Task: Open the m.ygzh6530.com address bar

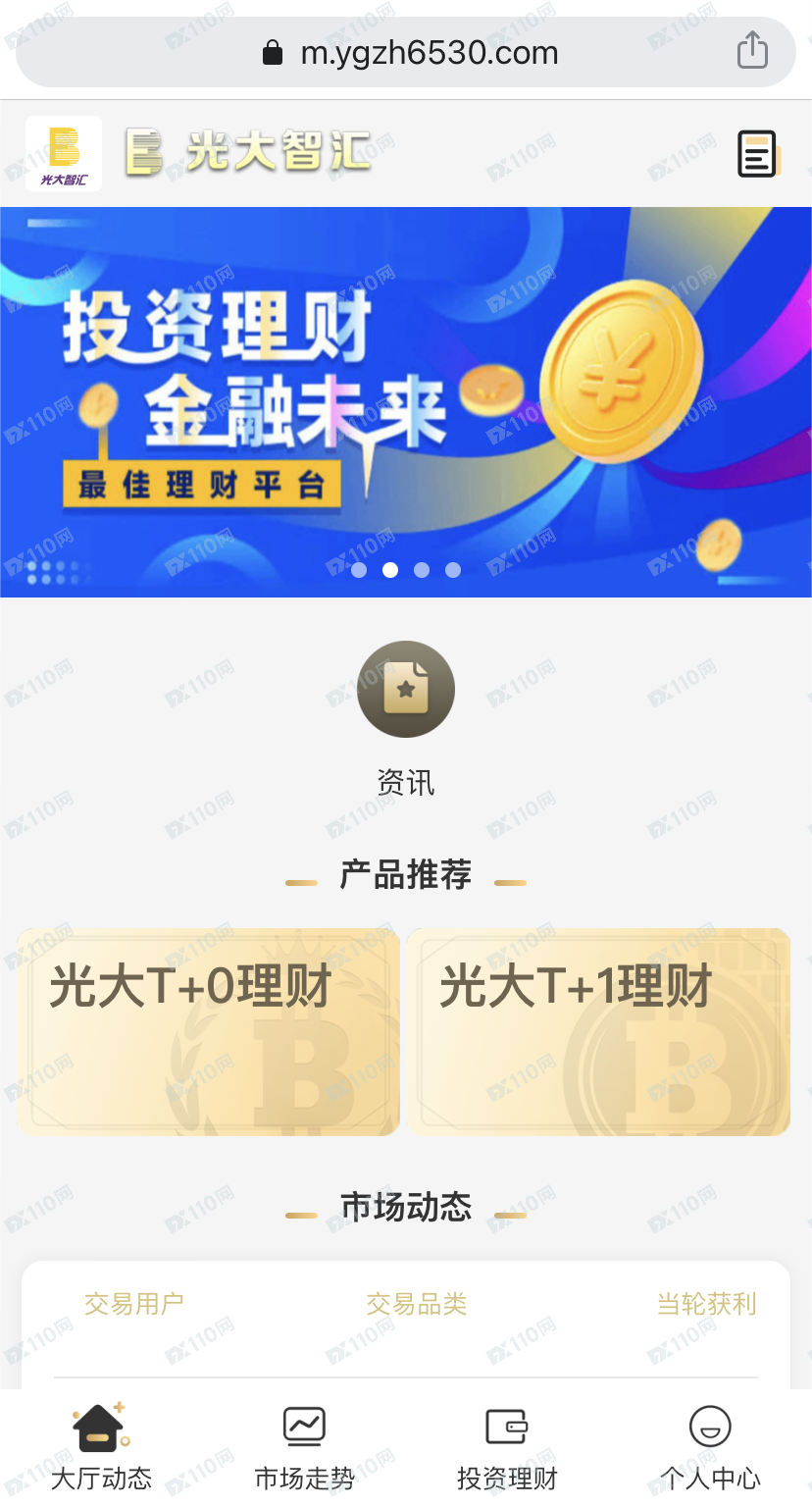Action: click(x=412, y=53)
